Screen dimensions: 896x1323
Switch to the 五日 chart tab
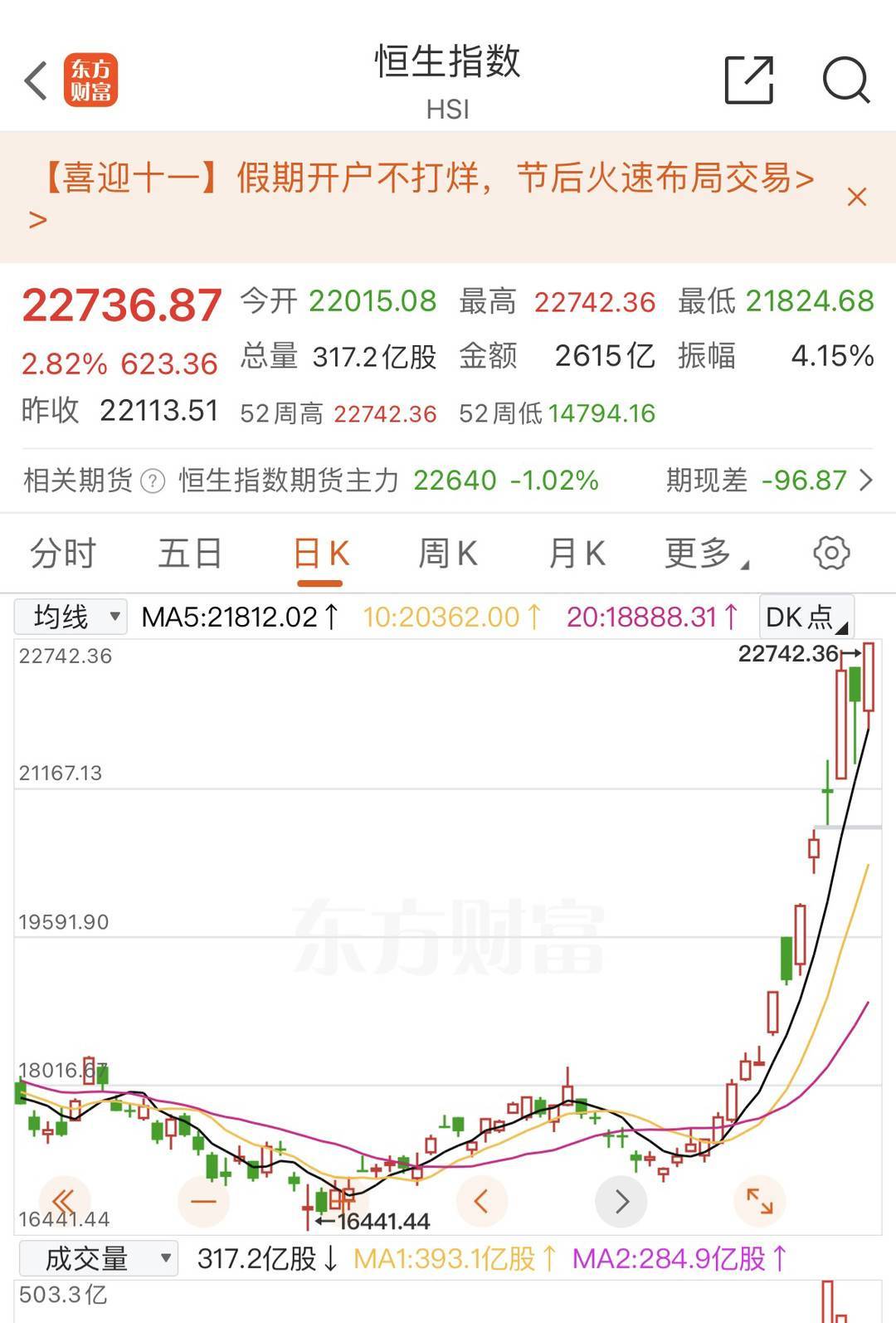click(190, 553)
